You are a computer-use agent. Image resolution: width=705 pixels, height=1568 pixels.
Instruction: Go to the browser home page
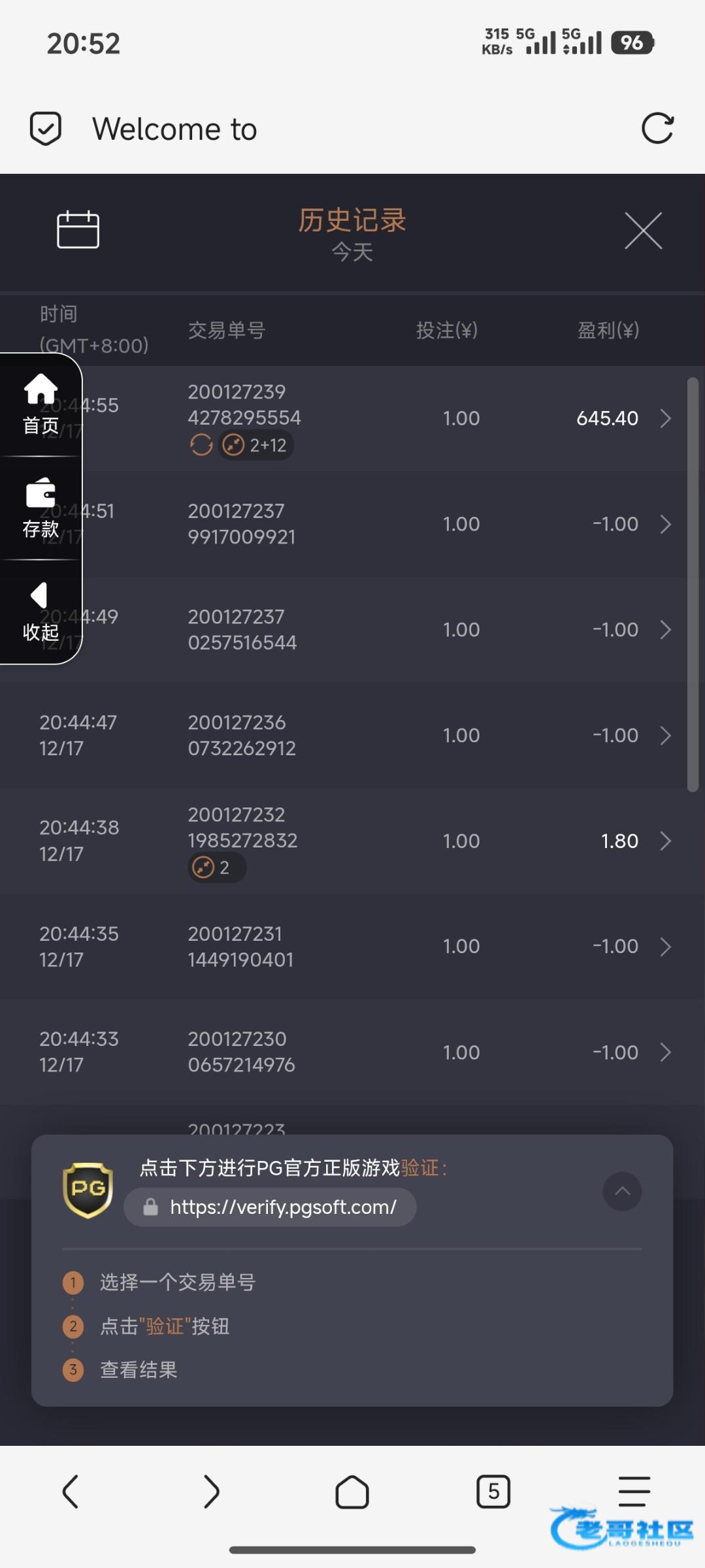click(x=352, y=1492)
